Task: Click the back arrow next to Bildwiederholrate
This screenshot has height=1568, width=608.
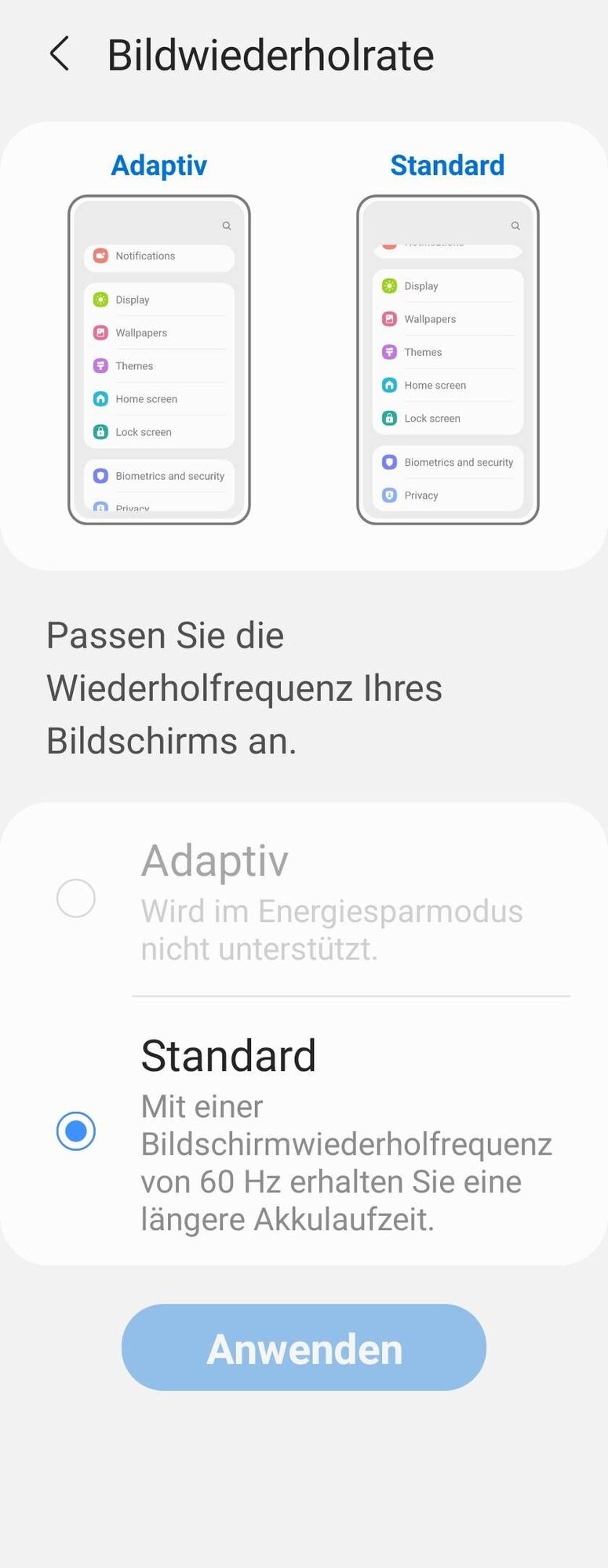Action: [60, 54]
